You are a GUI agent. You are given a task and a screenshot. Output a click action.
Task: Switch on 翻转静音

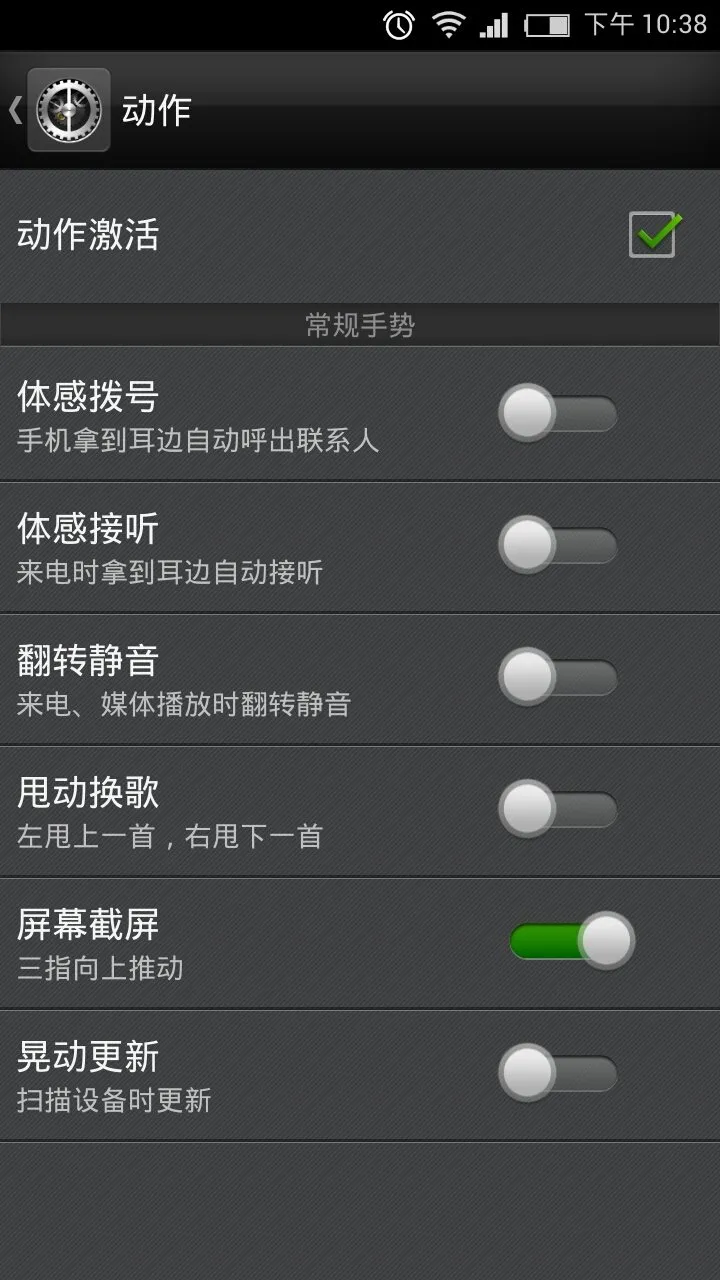pyautogui.click(x=558, y=677)
